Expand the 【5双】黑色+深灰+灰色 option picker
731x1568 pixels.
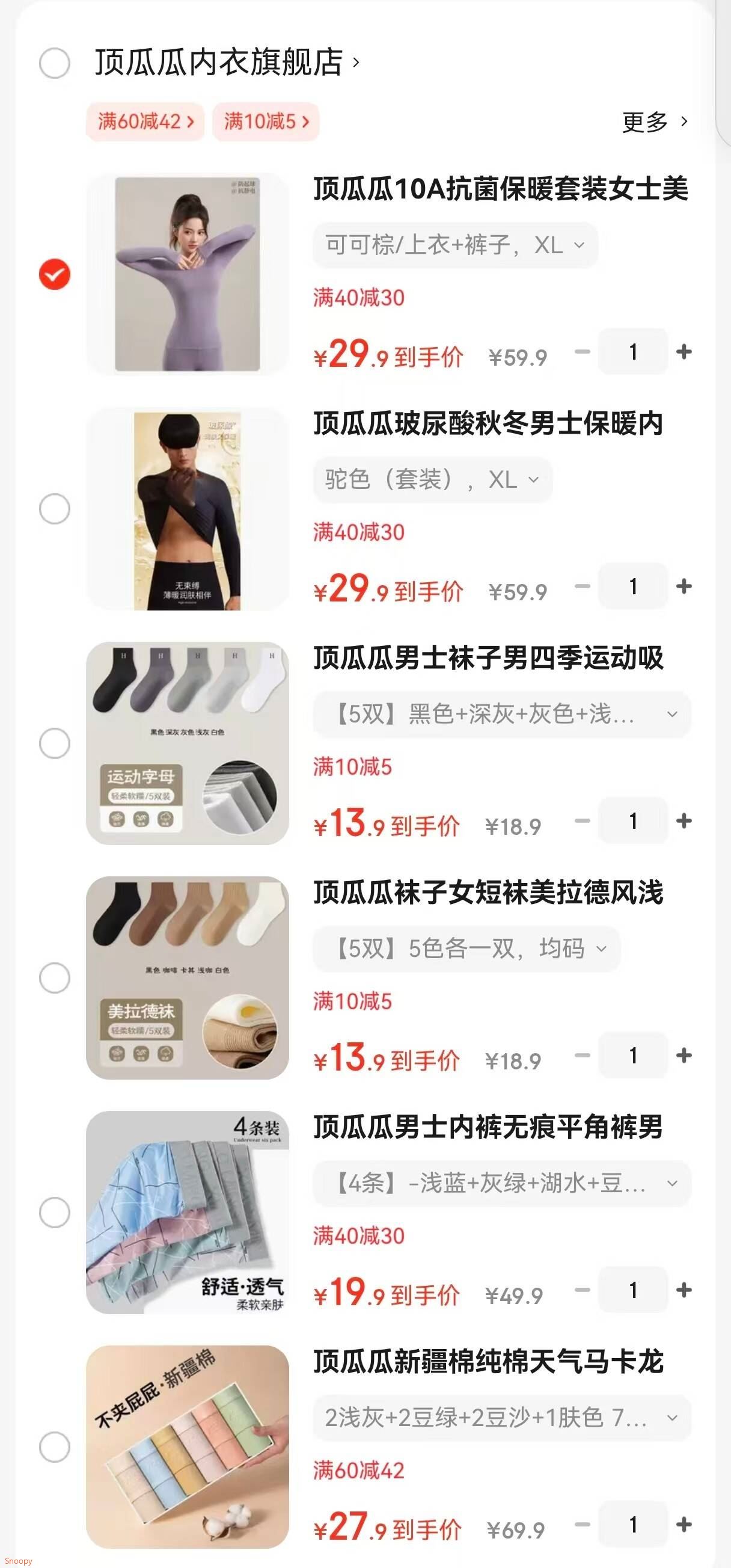[x=502, y=714]
